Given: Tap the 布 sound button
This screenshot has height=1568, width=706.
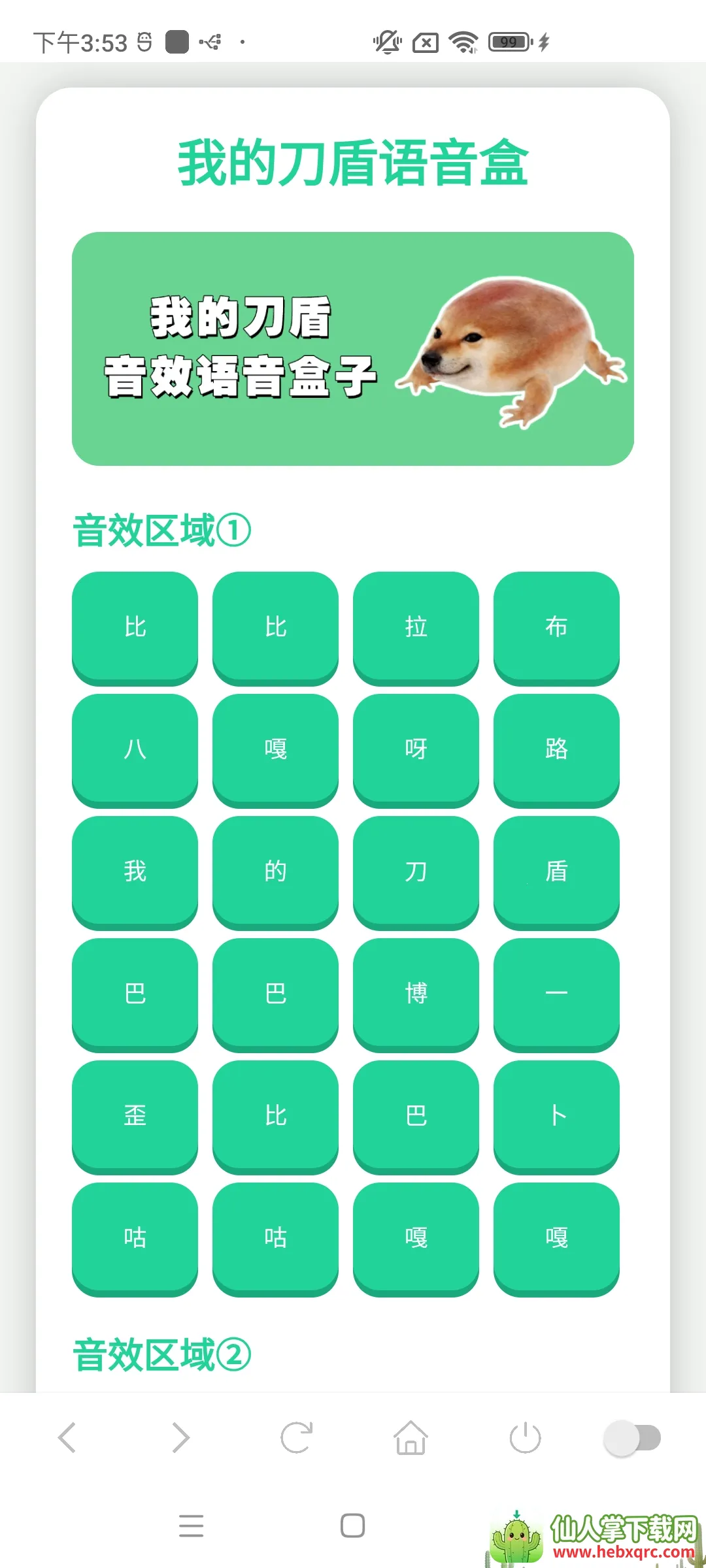Looking at the screenshot, I should pyautogui.click(x=556, y=627).
